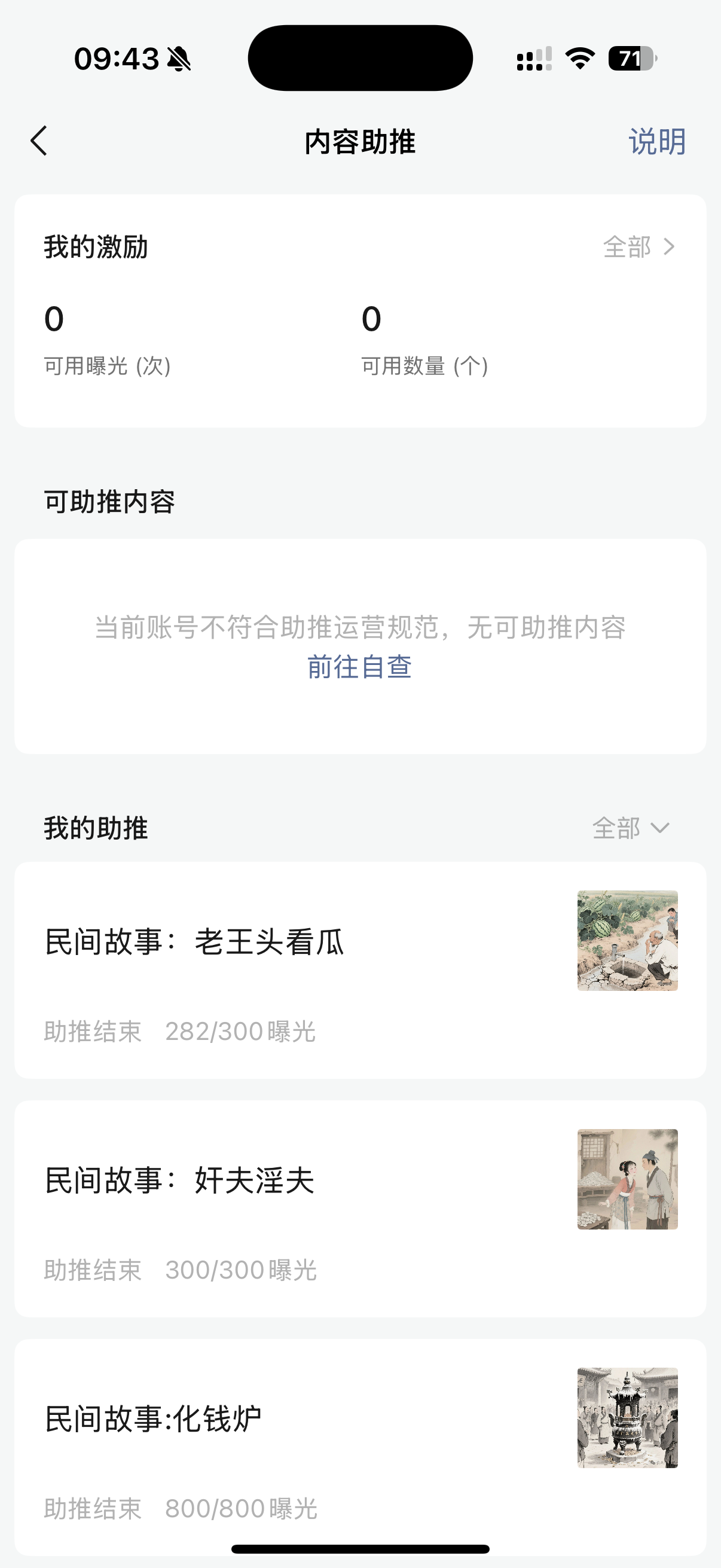View all incentives via 全部 chevron
Screen dimensions: 721x1568
(x=639, y=246)
